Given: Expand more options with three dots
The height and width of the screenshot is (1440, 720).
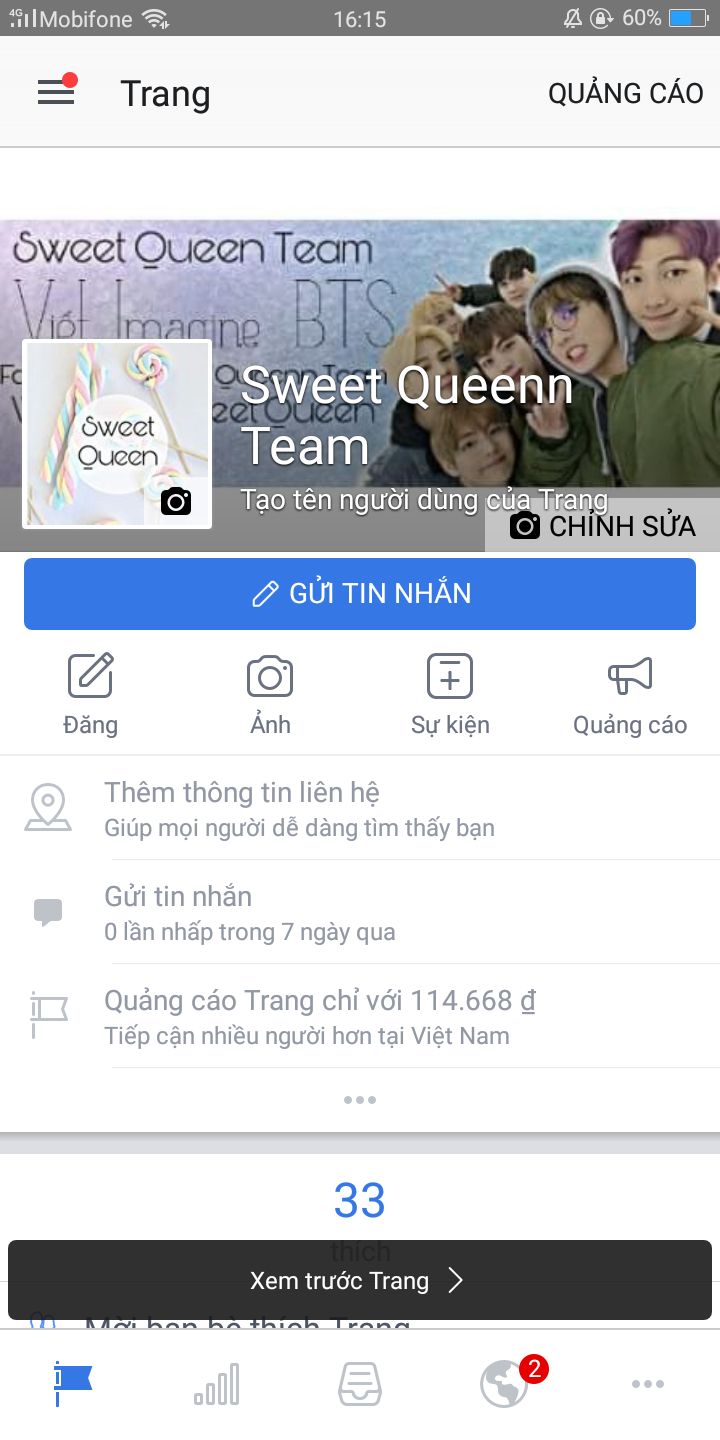Looking at the screenshot, I should 360,1100.
